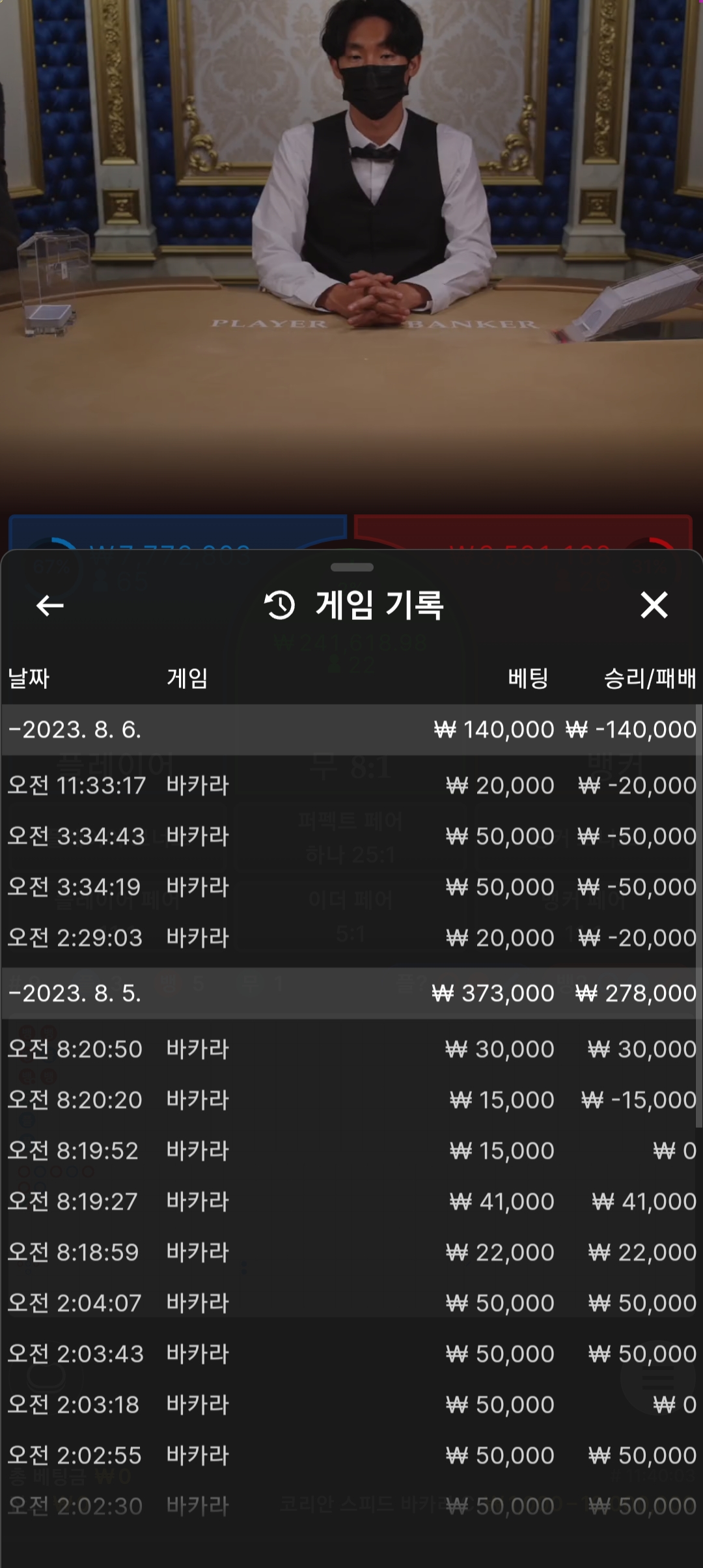The width and height of the screenshot is (703, 1568).
Task: Collapse the 2023. 8. 6. date group
Action: [350, 730]
